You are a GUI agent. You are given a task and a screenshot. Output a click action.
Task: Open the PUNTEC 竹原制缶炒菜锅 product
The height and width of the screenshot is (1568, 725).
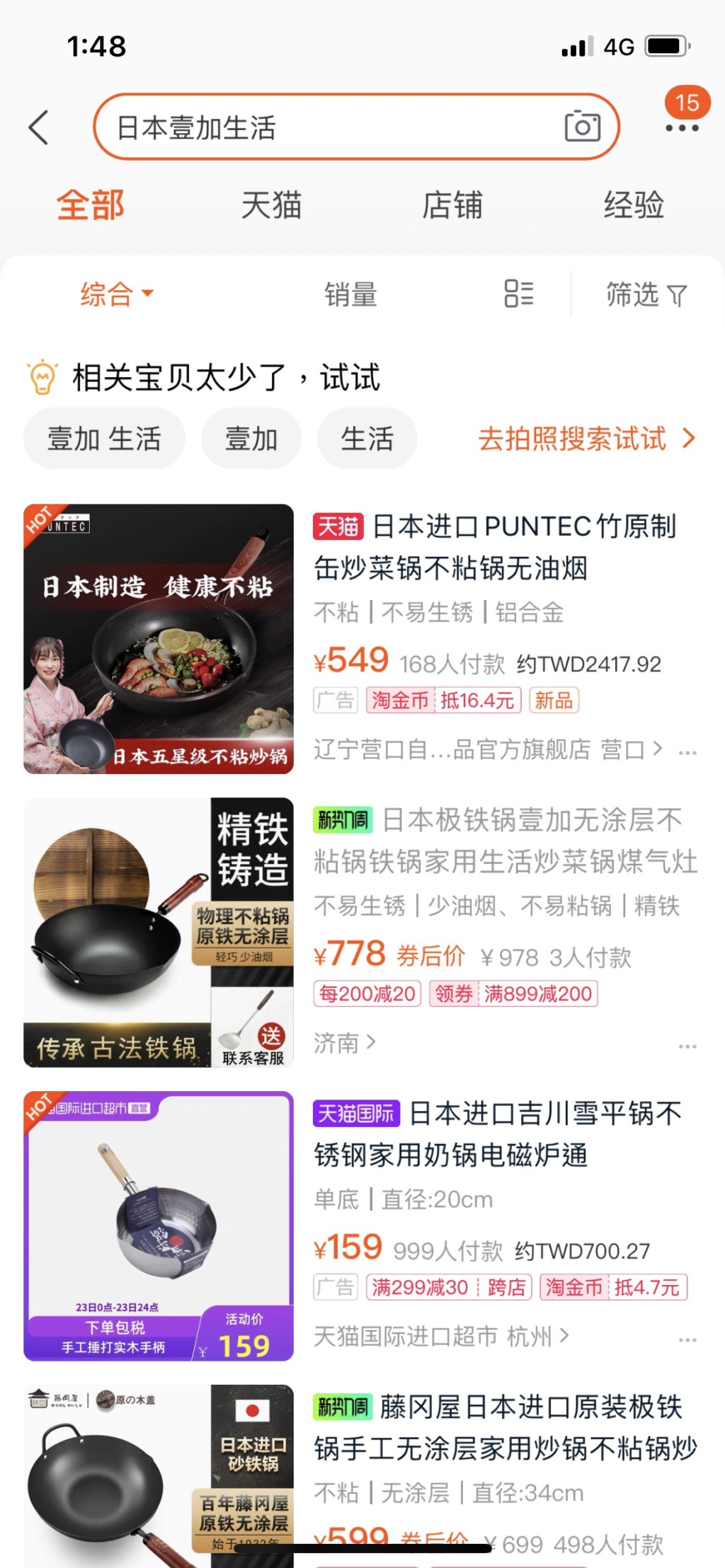click(494, 546)
